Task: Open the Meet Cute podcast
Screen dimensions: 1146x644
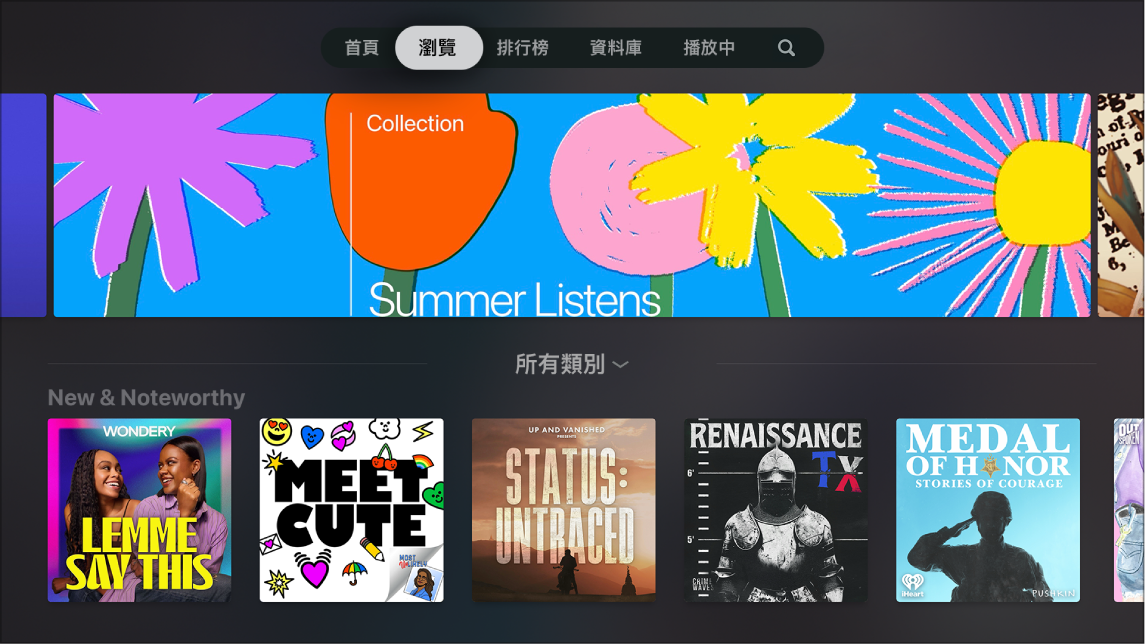Action: (351, 510)
